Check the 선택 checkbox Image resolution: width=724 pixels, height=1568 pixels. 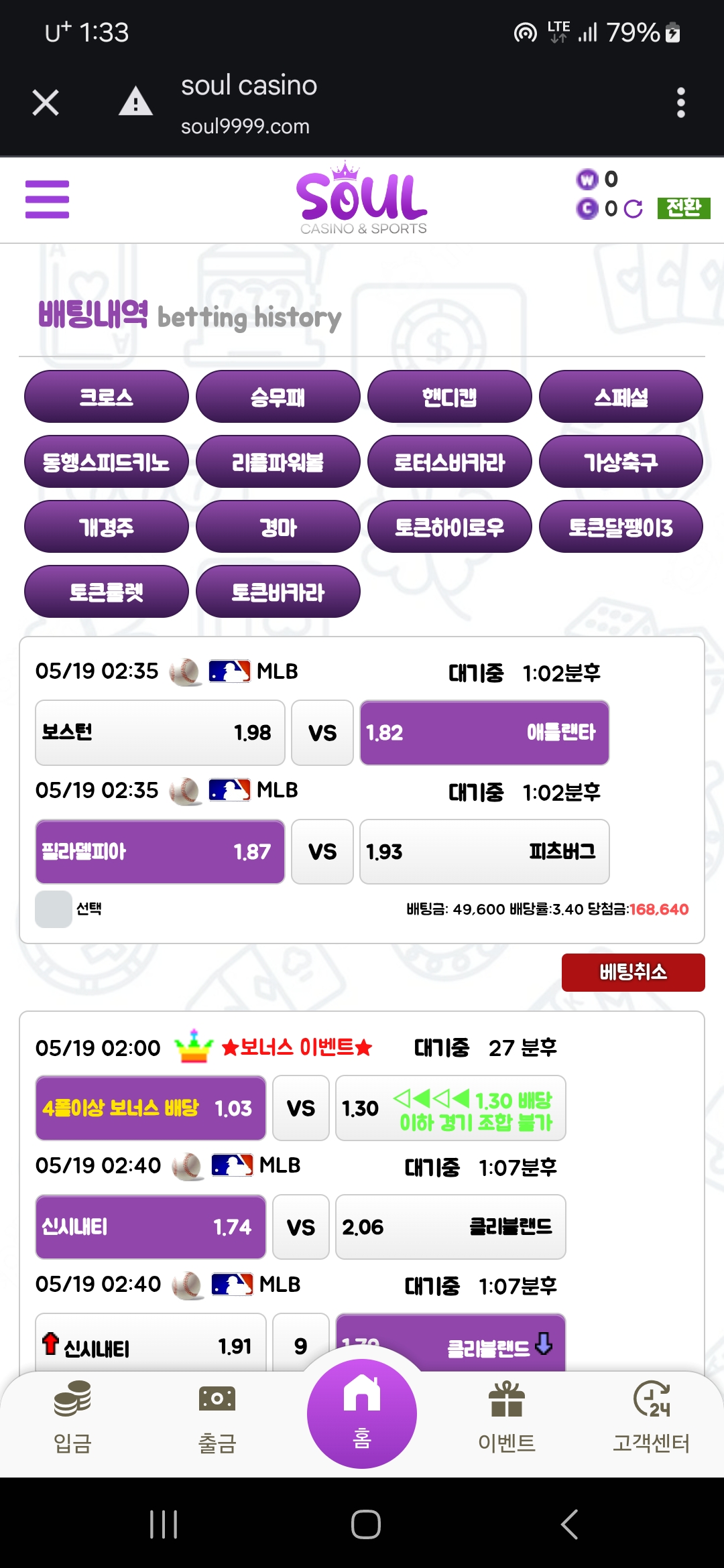pos(54,909)
